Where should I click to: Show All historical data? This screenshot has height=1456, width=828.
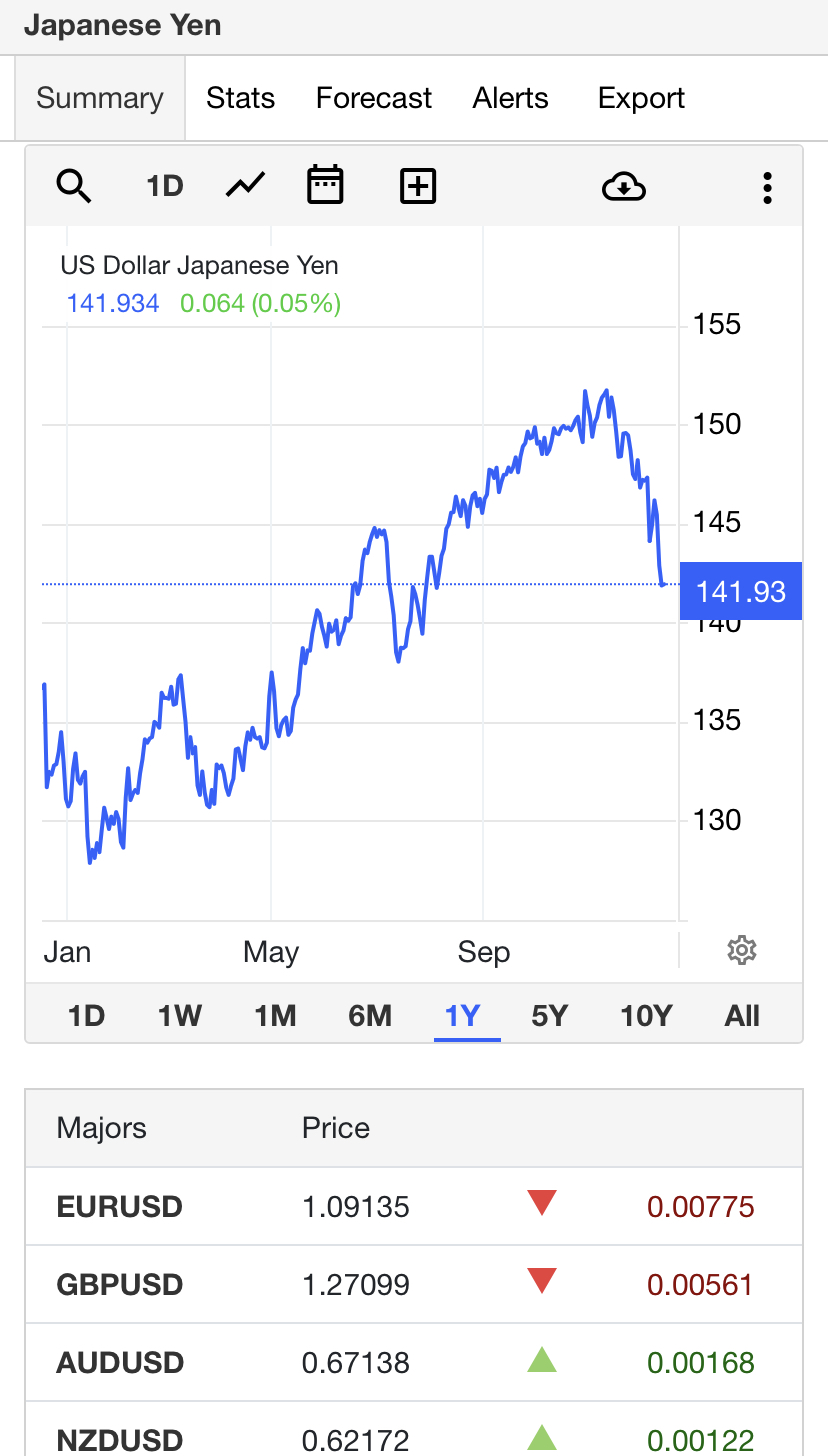(x=742, y=1016)
